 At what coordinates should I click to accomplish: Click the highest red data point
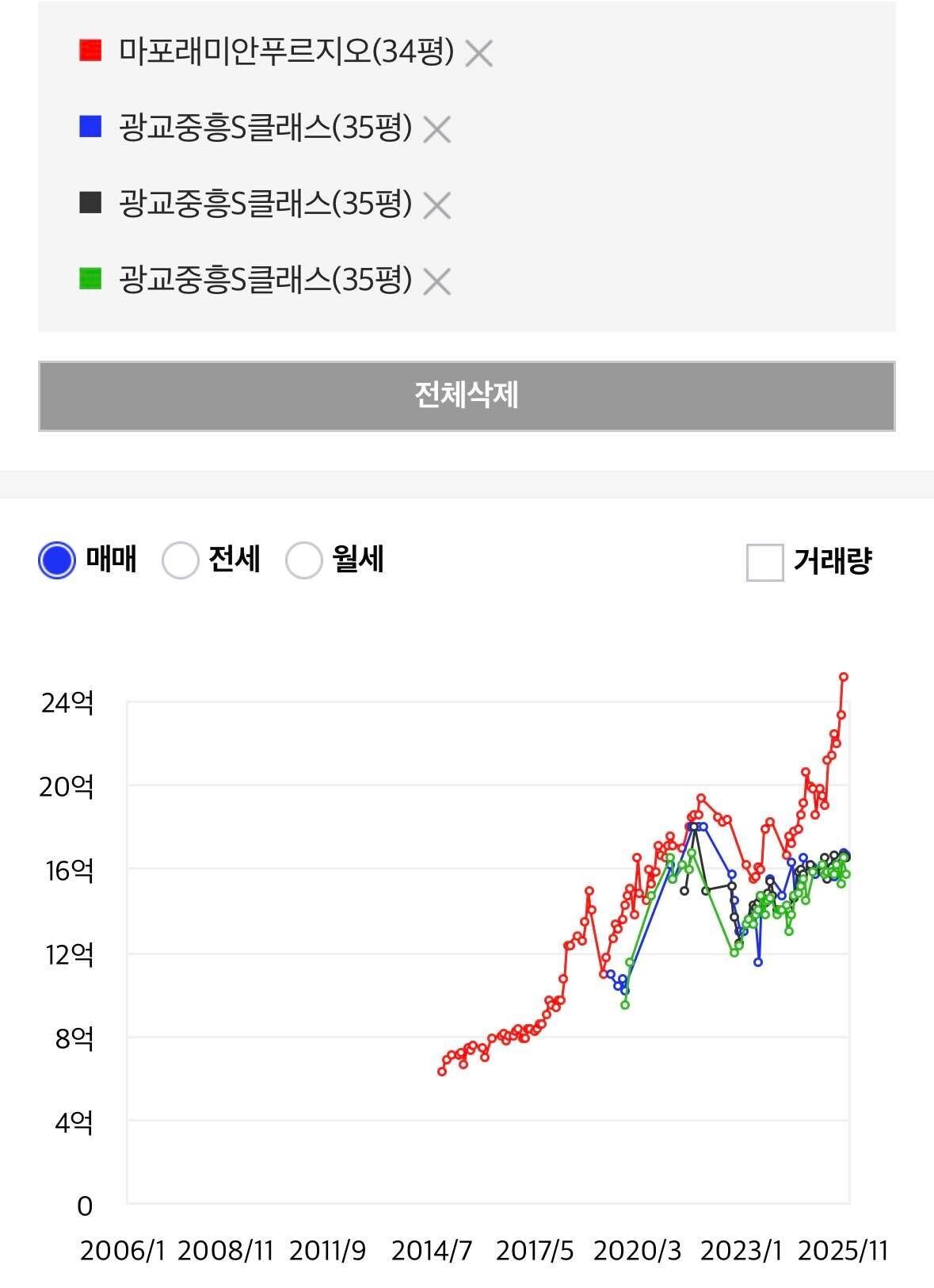[x=844, y=678]
